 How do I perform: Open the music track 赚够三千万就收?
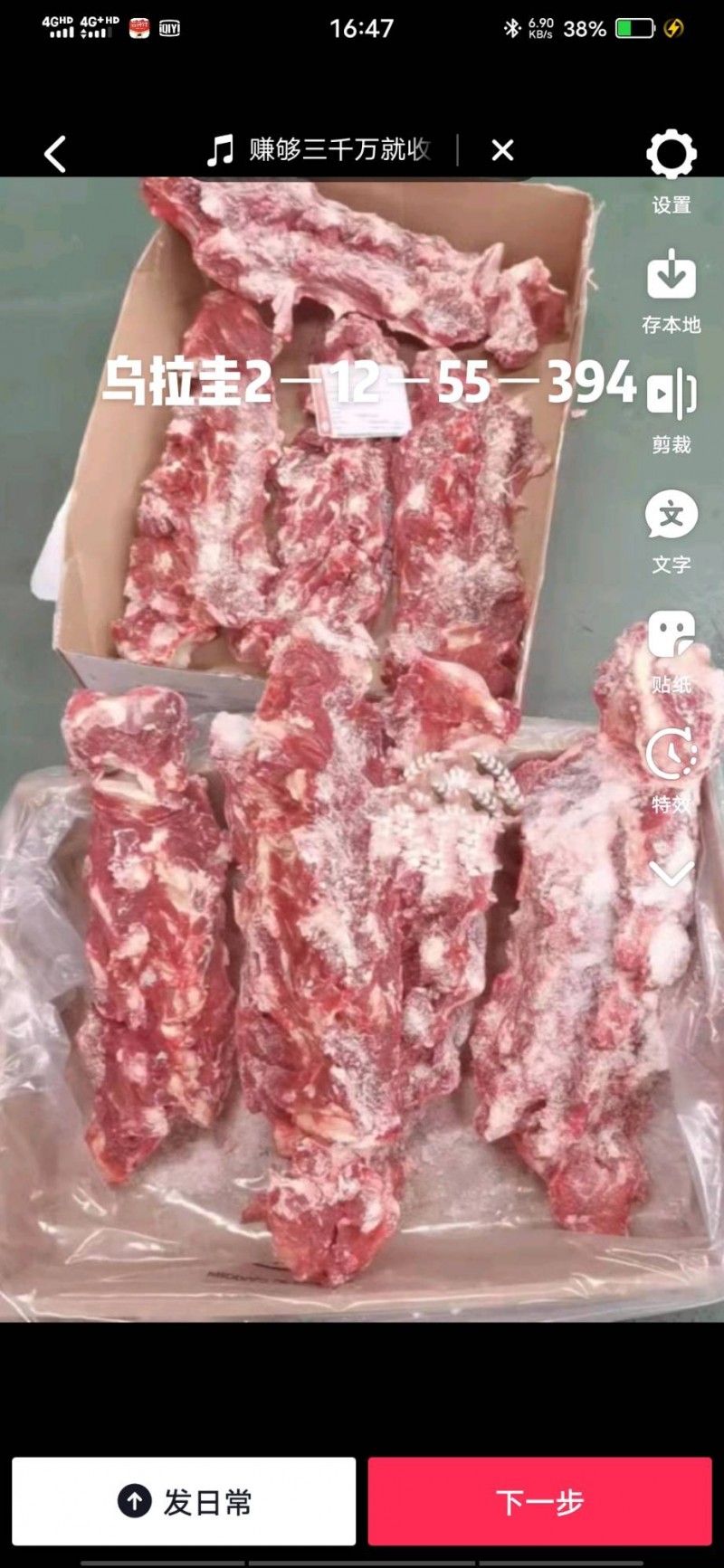[x=319, y=149]
